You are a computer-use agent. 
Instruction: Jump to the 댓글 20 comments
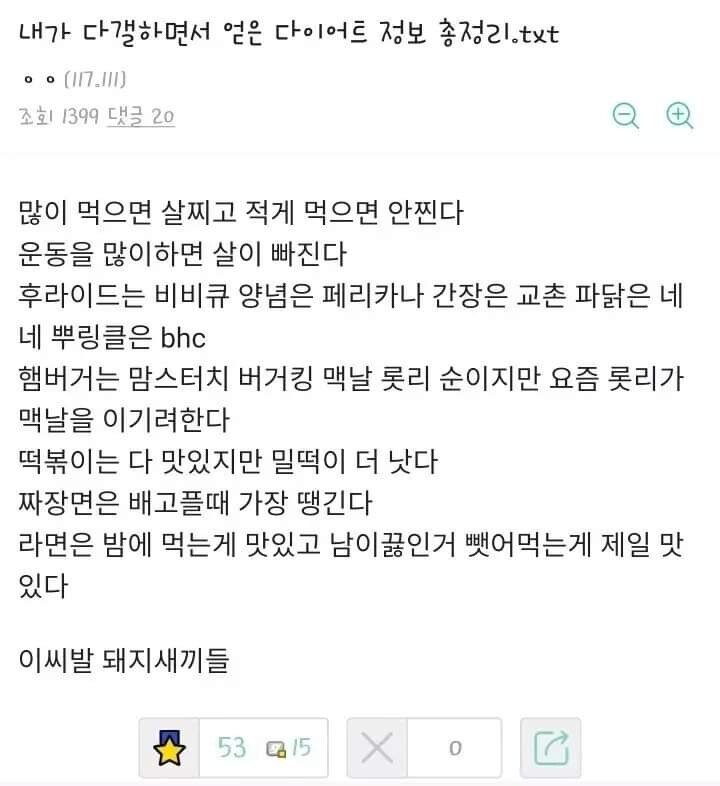[148, 117]
